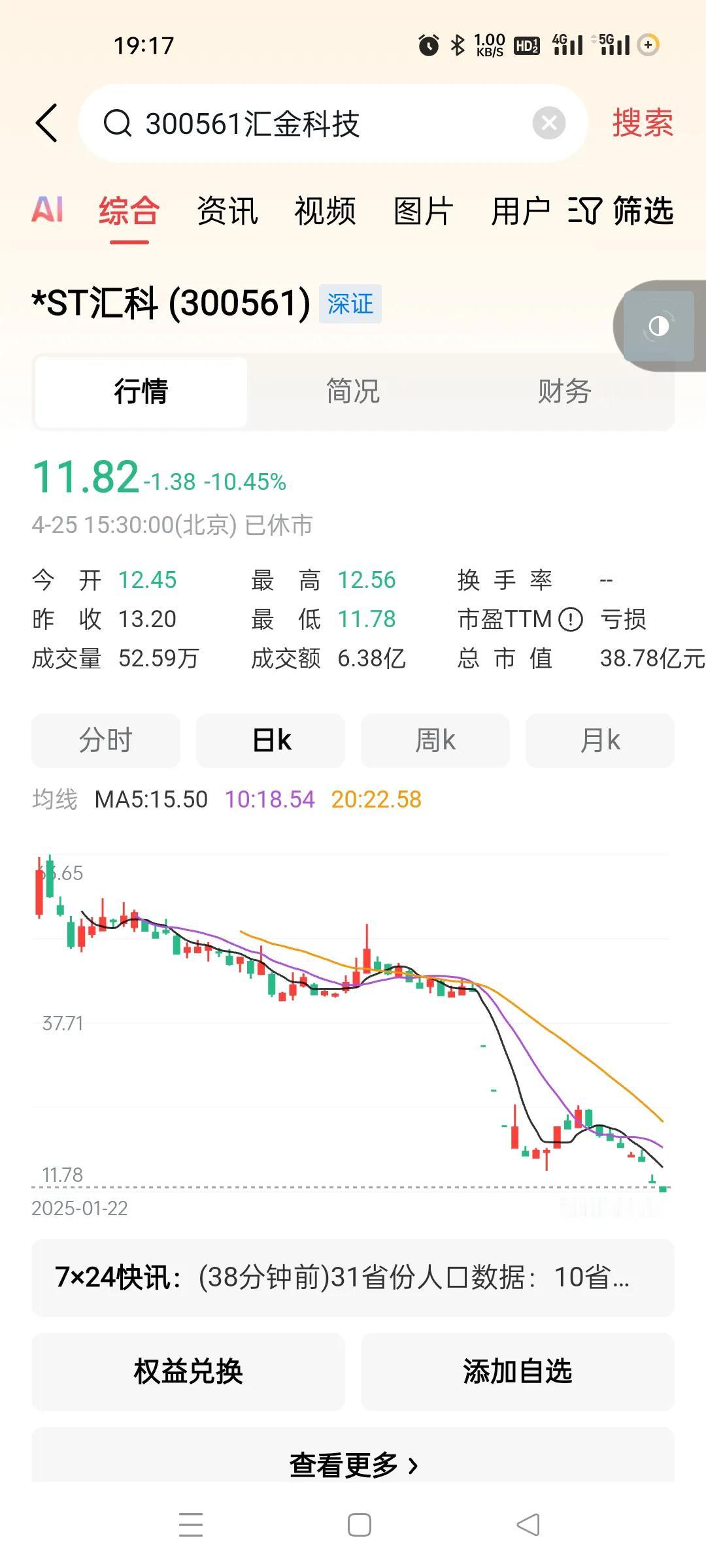Go back using the top-left arrow
This screenshot has width=706, height=1568.
(47, 123)
